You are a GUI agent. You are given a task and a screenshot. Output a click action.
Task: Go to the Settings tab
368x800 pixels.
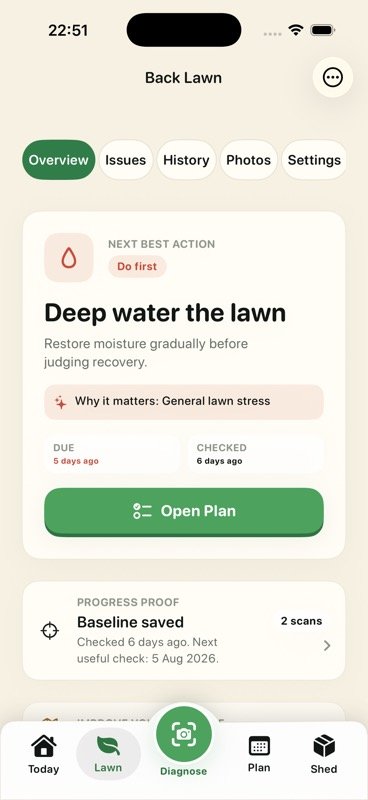314,160
